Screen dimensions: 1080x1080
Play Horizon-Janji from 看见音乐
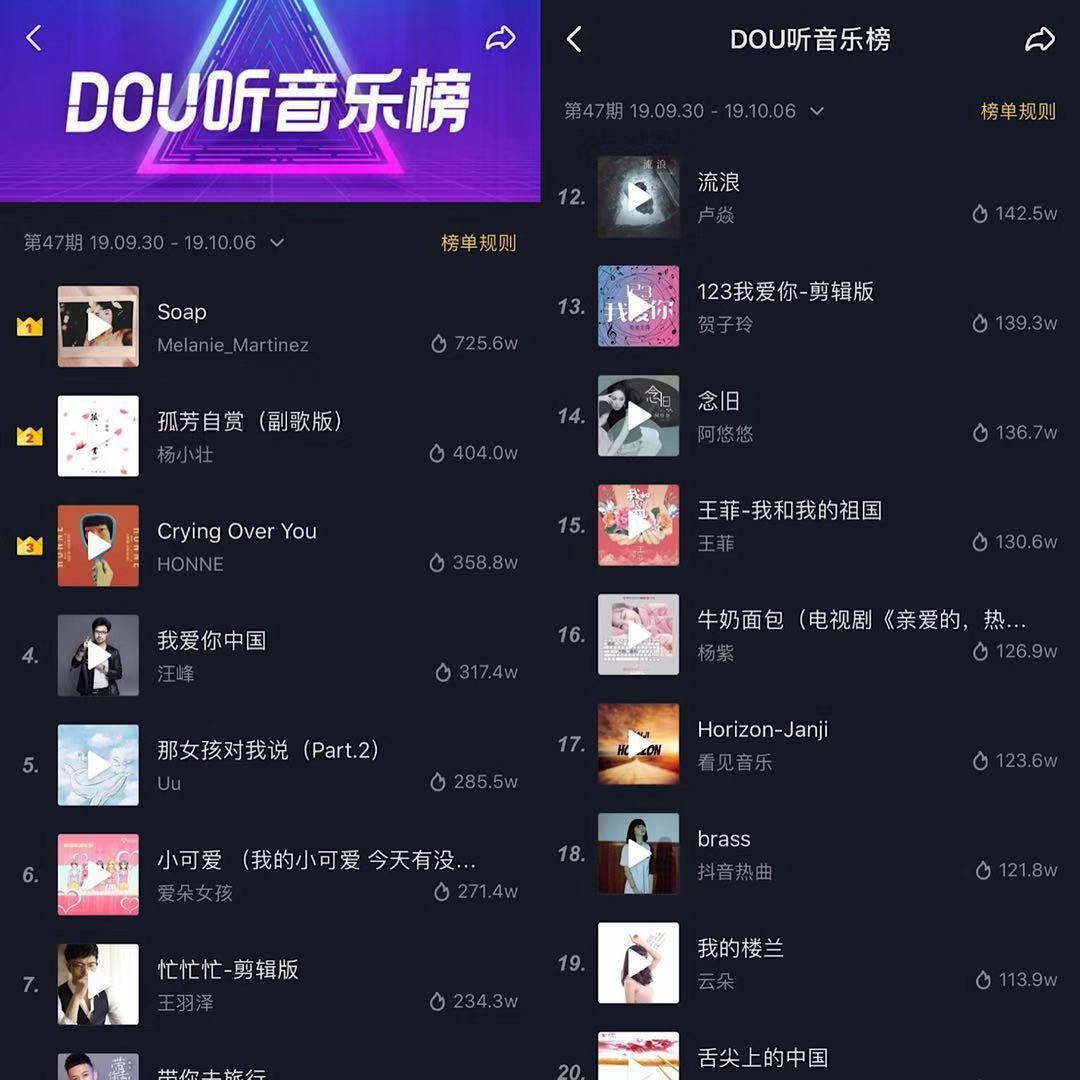[638, 744]
